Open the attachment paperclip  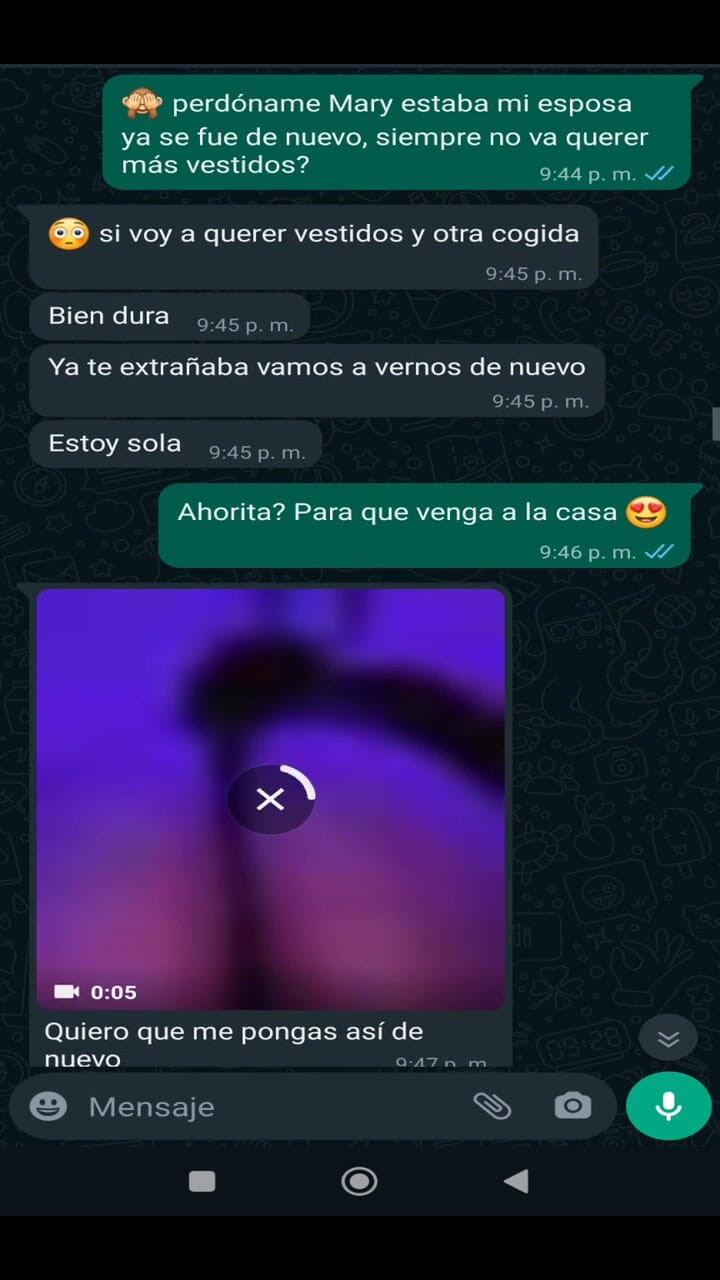(x=491, y=1106)
